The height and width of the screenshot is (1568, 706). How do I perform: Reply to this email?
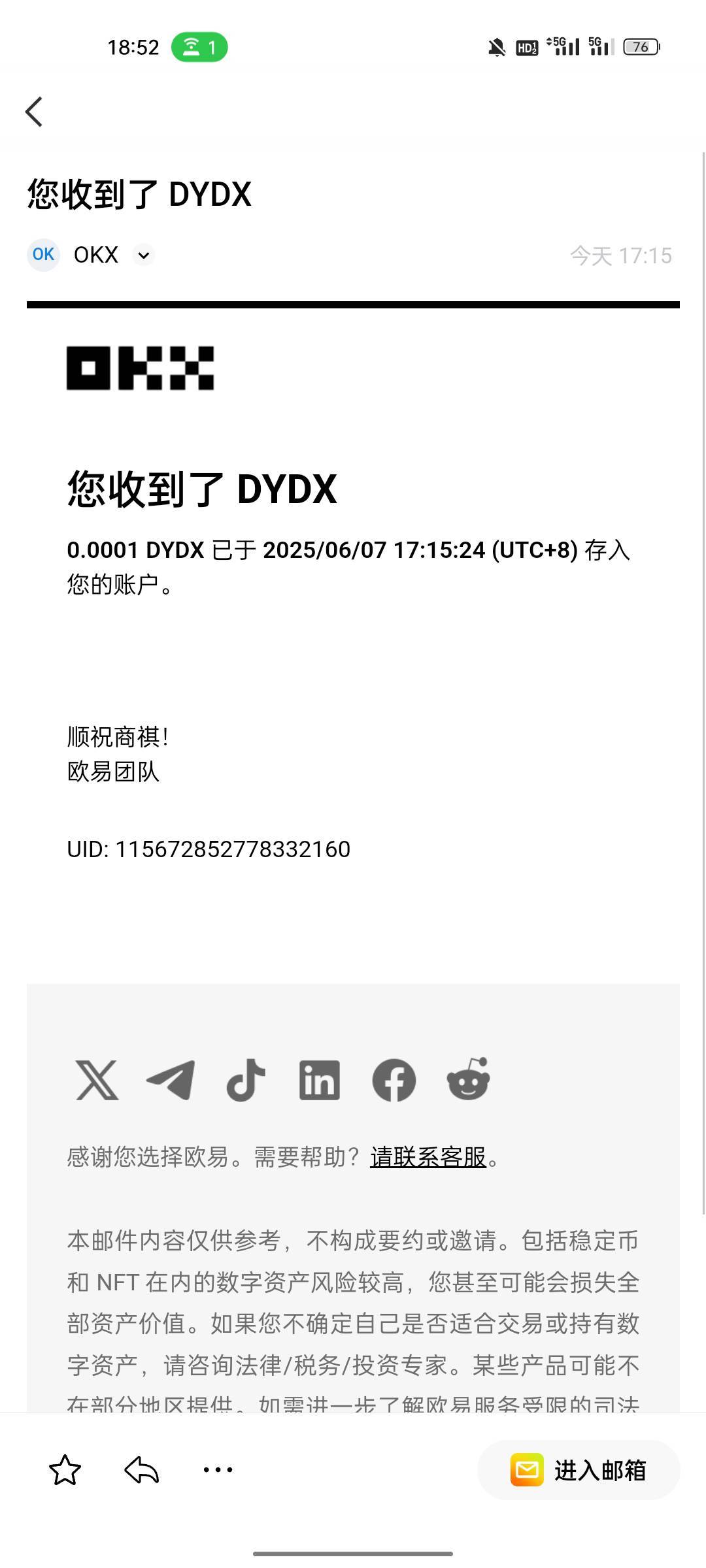pyautogui.click(x=142, y=1470)
